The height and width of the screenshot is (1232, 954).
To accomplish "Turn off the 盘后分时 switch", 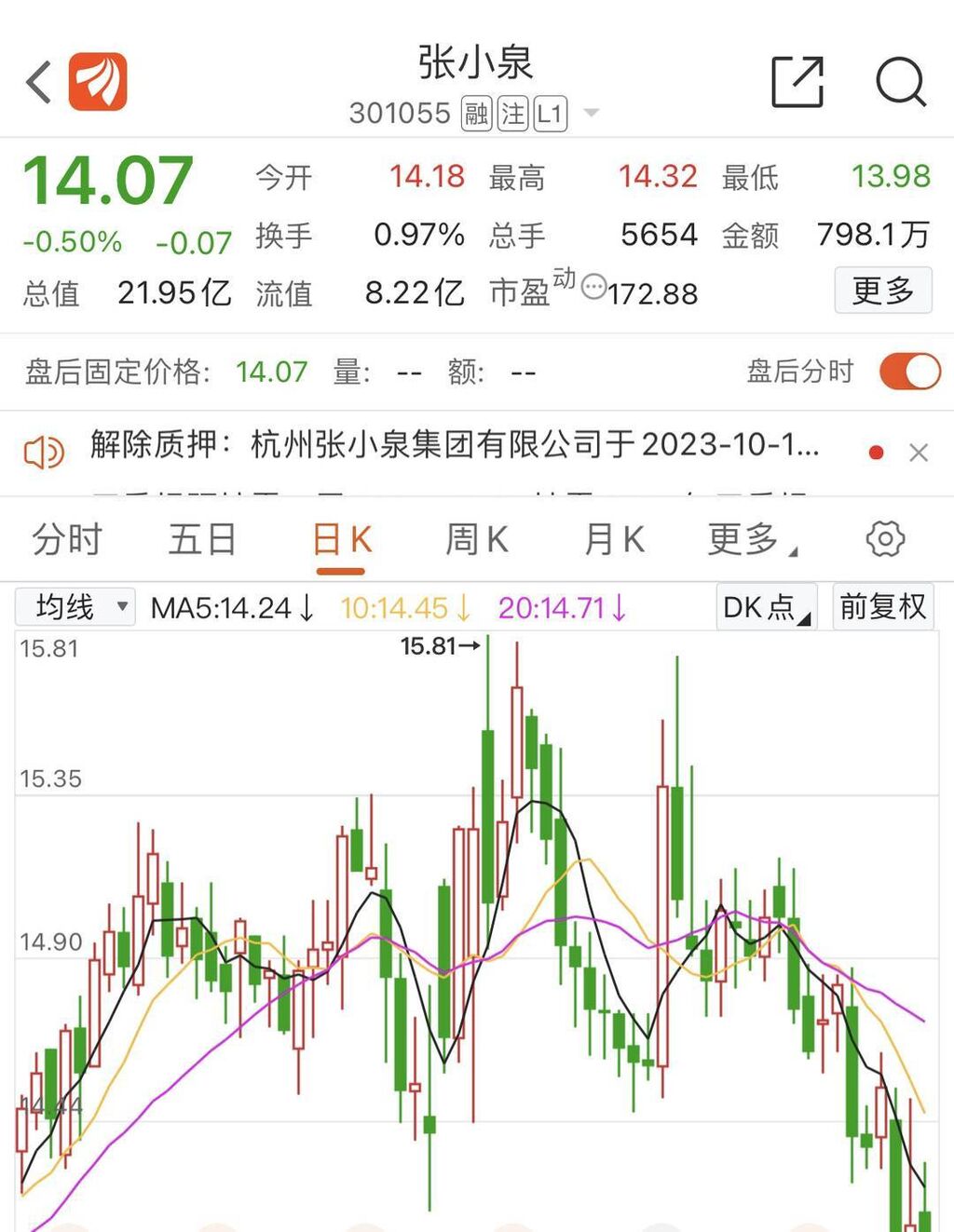I will point(909,372).
